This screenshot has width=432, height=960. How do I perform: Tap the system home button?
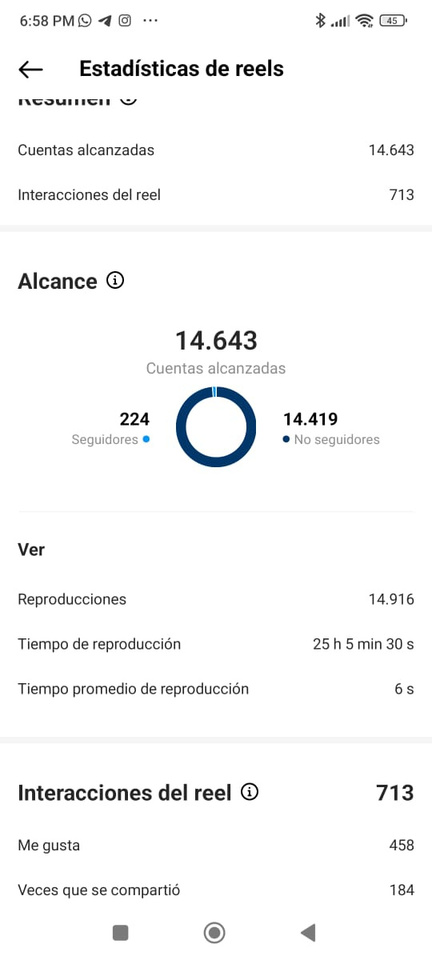coord(214,932)
